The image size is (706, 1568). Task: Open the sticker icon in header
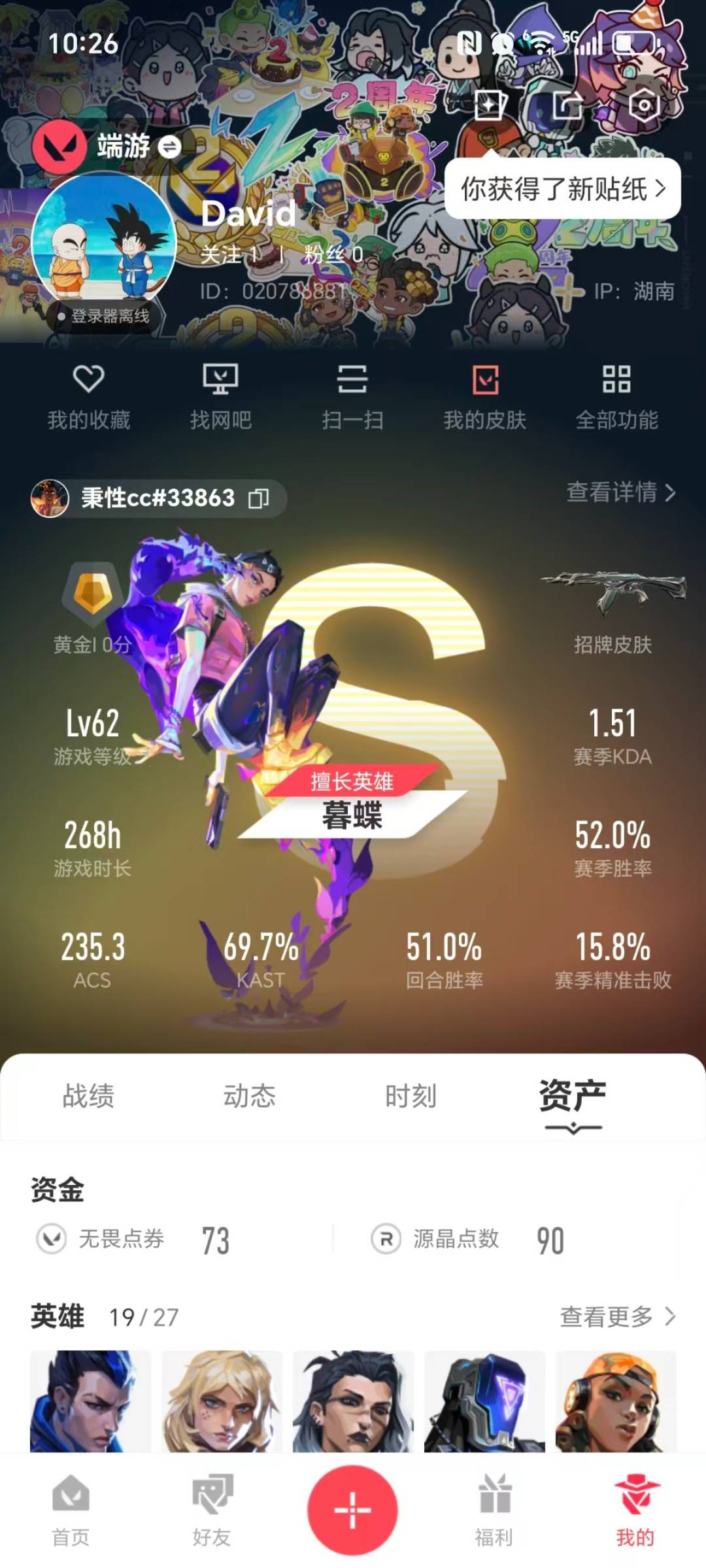[489, 105]
